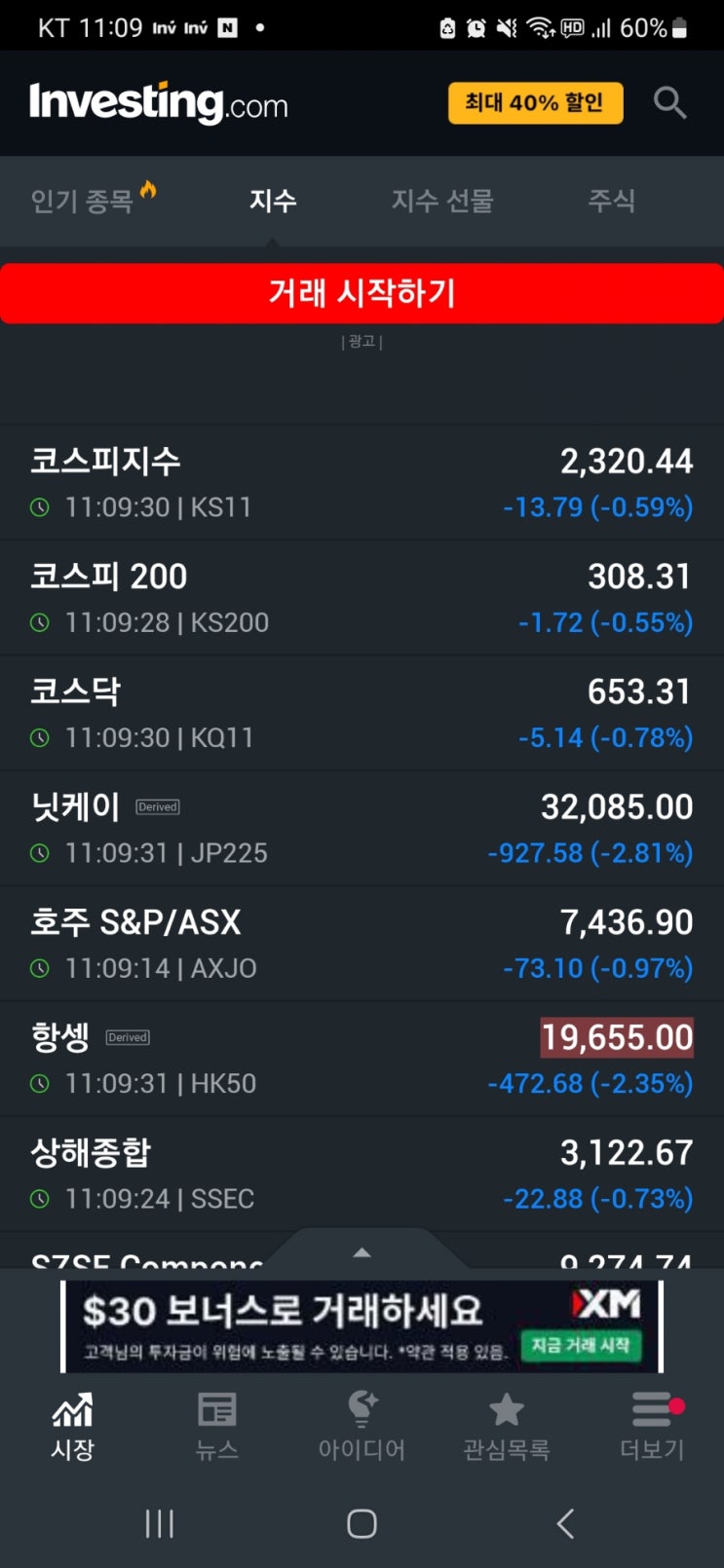Expand the upward arrow handle above the ad
The height and width of the screenshot is (1568, 724).
(362, 1251)
